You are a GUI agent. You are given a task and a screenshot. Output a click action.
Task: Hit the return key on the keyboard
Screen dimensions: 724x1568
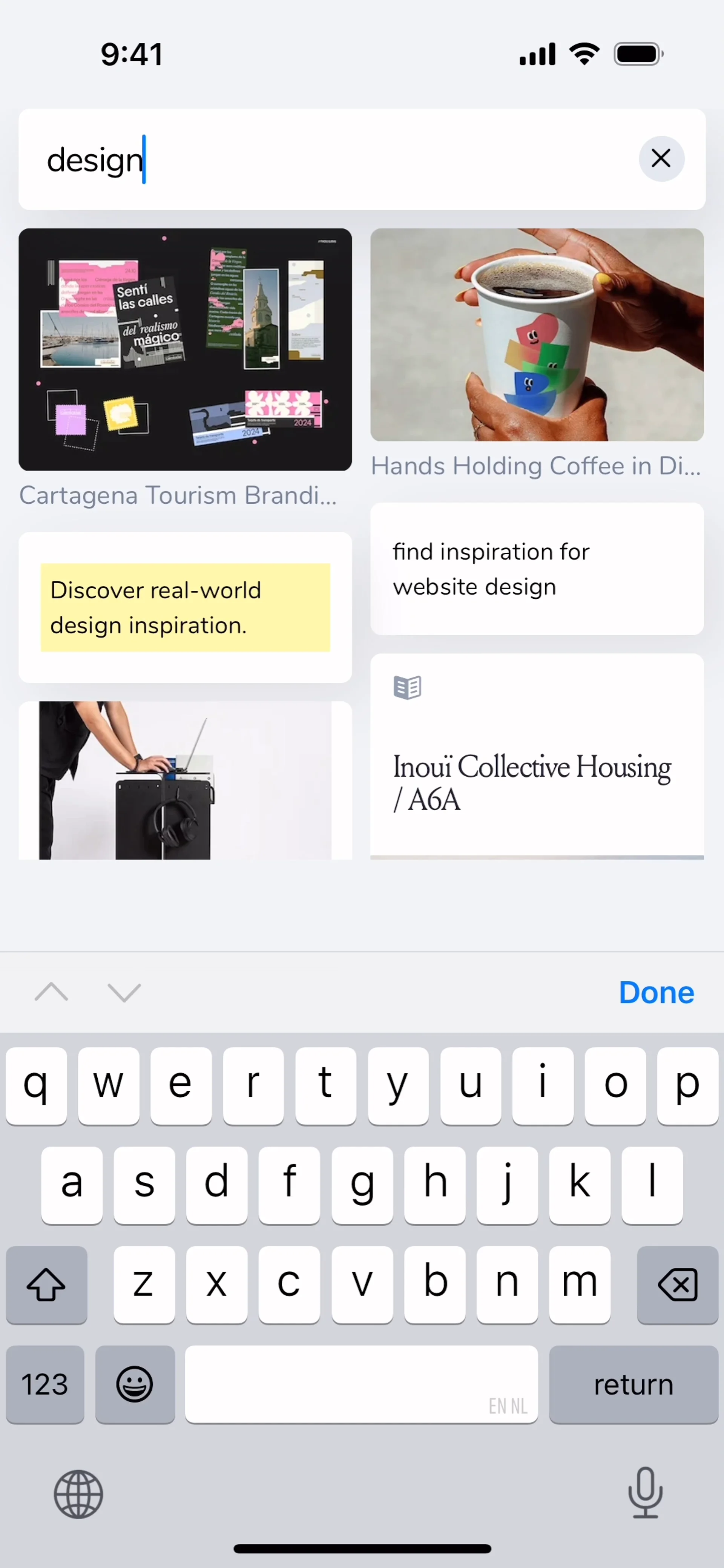pos(633,1384)
